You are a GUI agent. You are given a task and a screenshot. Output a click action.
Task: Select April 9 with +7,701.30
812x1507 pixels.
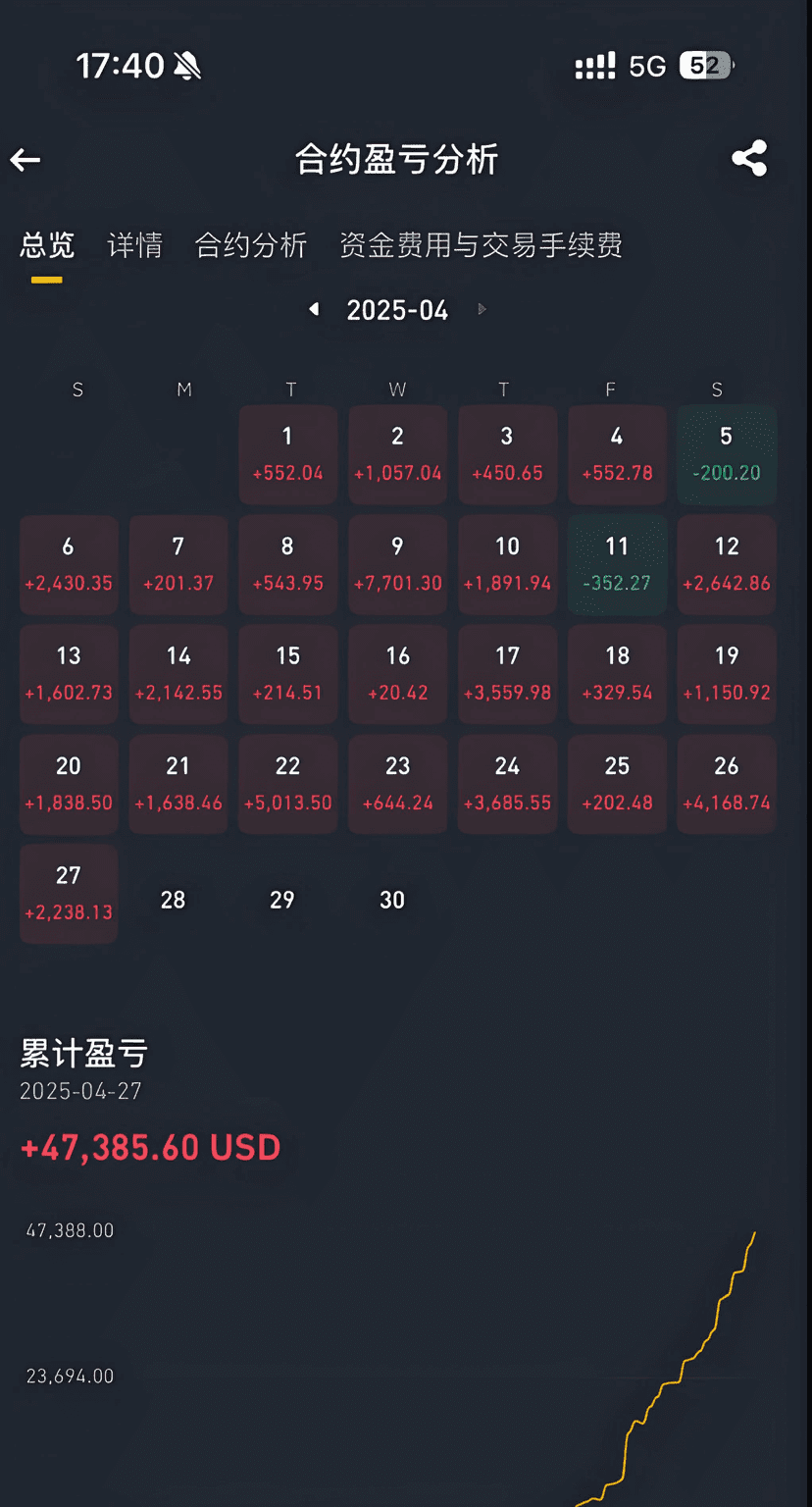(397, 564)
